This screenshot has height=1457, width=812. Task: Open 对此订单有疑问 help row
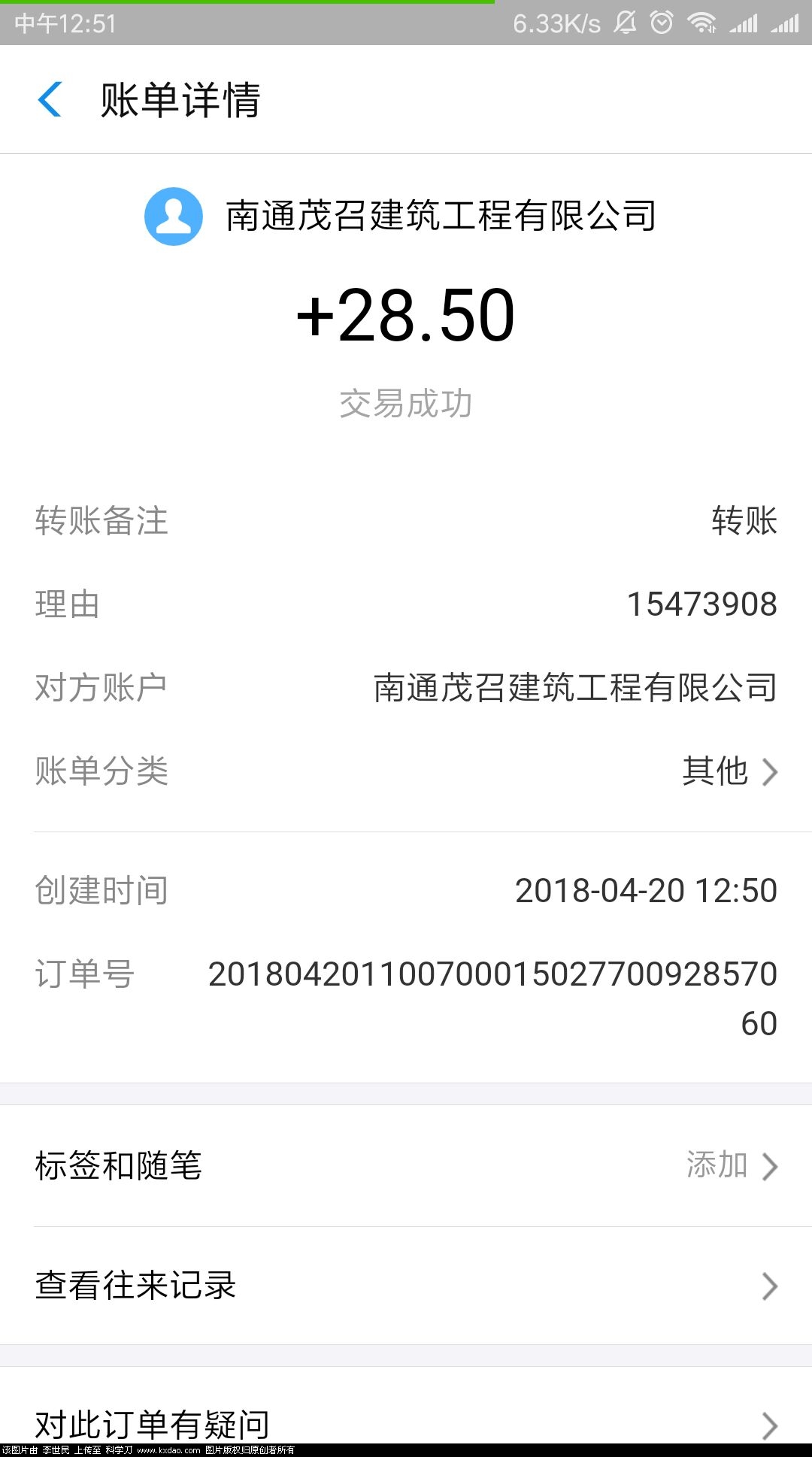(406, 1422)
